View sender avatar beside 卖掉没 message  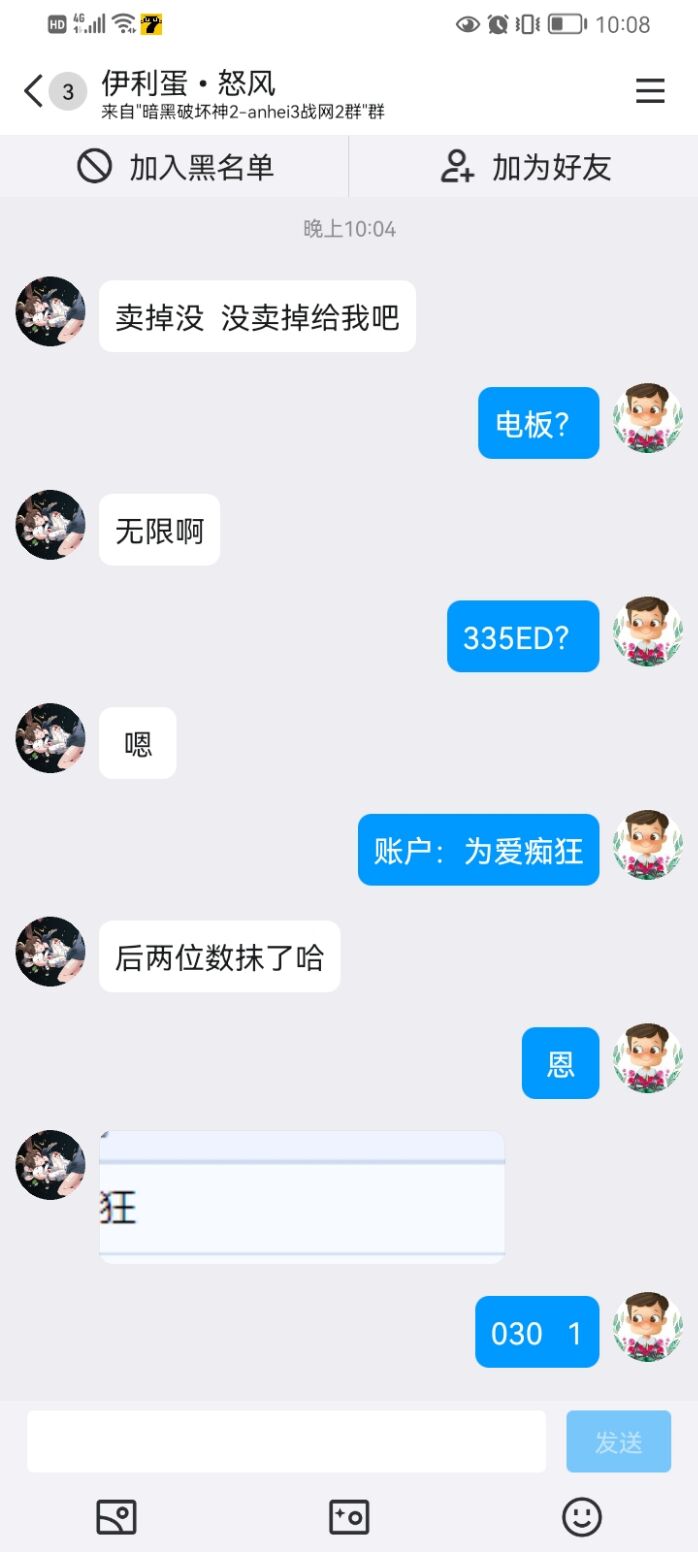click(50, 311)
